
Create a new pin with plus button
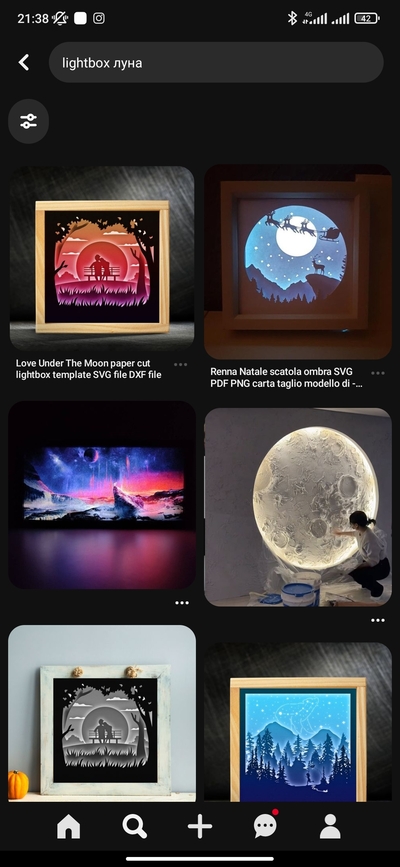pyautogui.click(x=200, y=827)
